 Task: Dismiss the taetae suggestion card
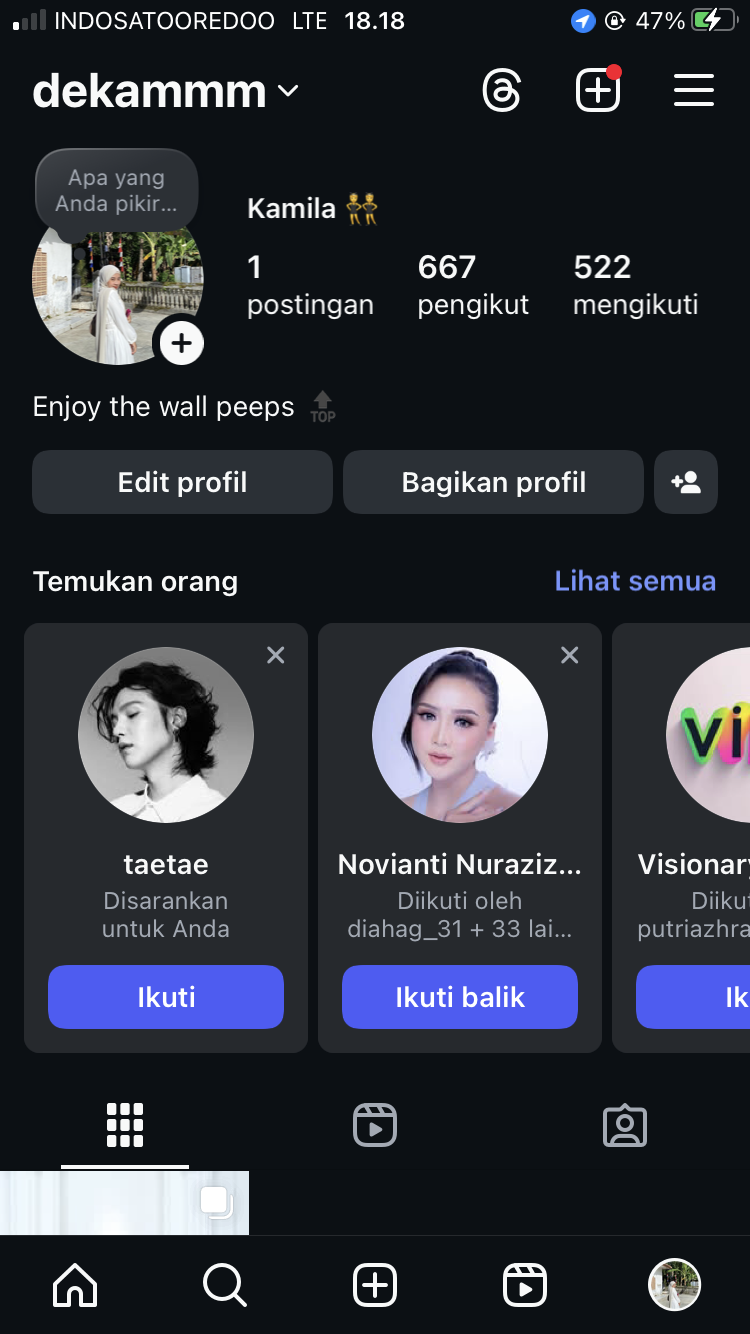coord(276,655)
